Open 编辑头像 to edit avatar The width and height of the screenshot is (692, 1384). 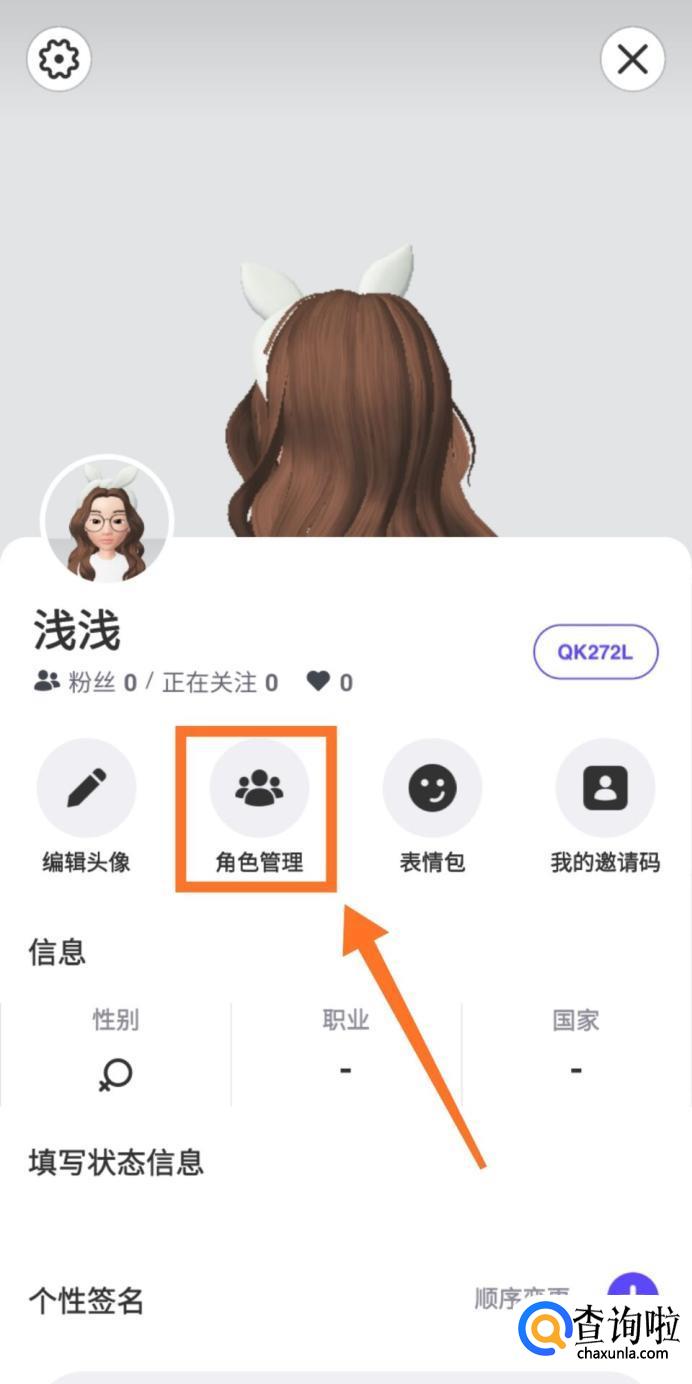pos(86,790)
